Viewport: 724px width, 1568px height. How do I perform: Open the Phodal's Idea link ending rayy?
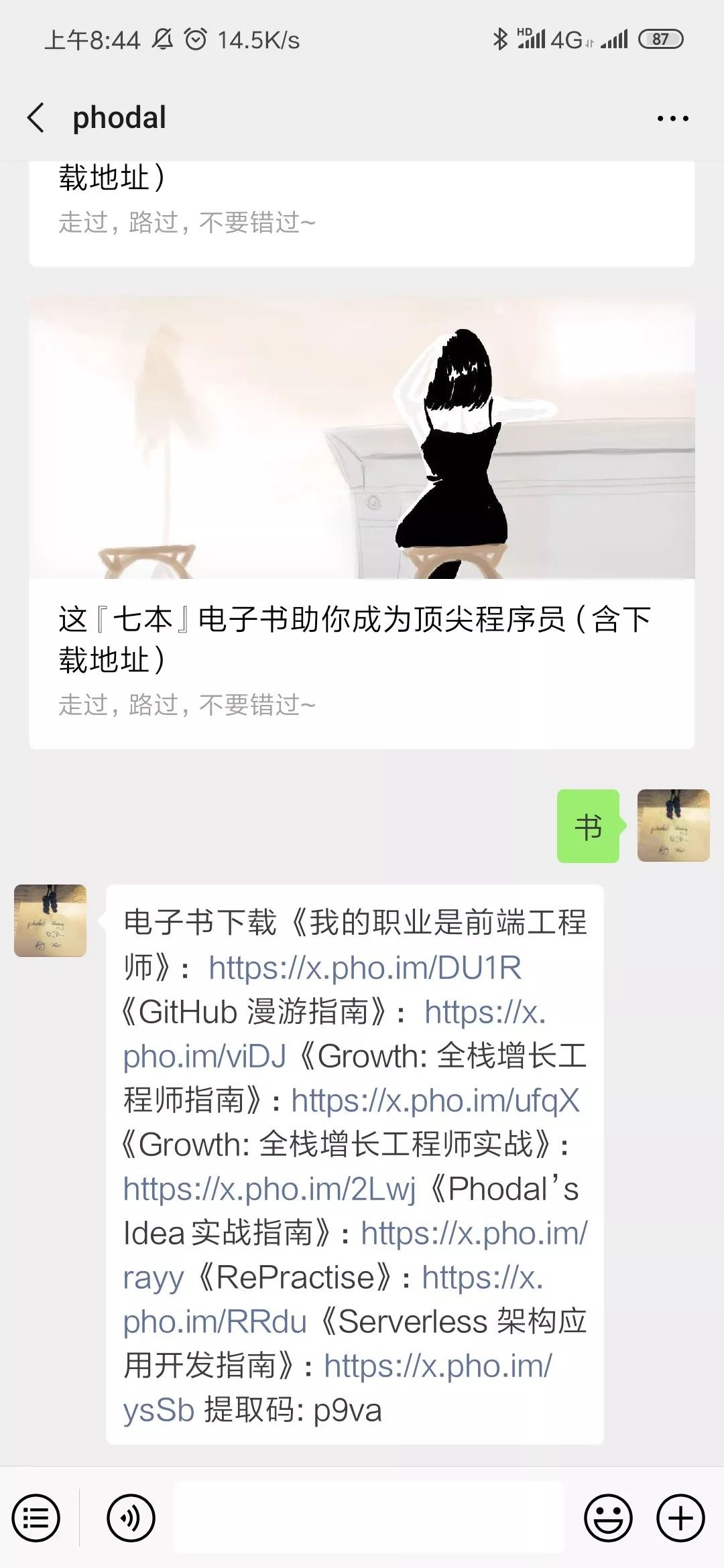[x=473, y=1234]
